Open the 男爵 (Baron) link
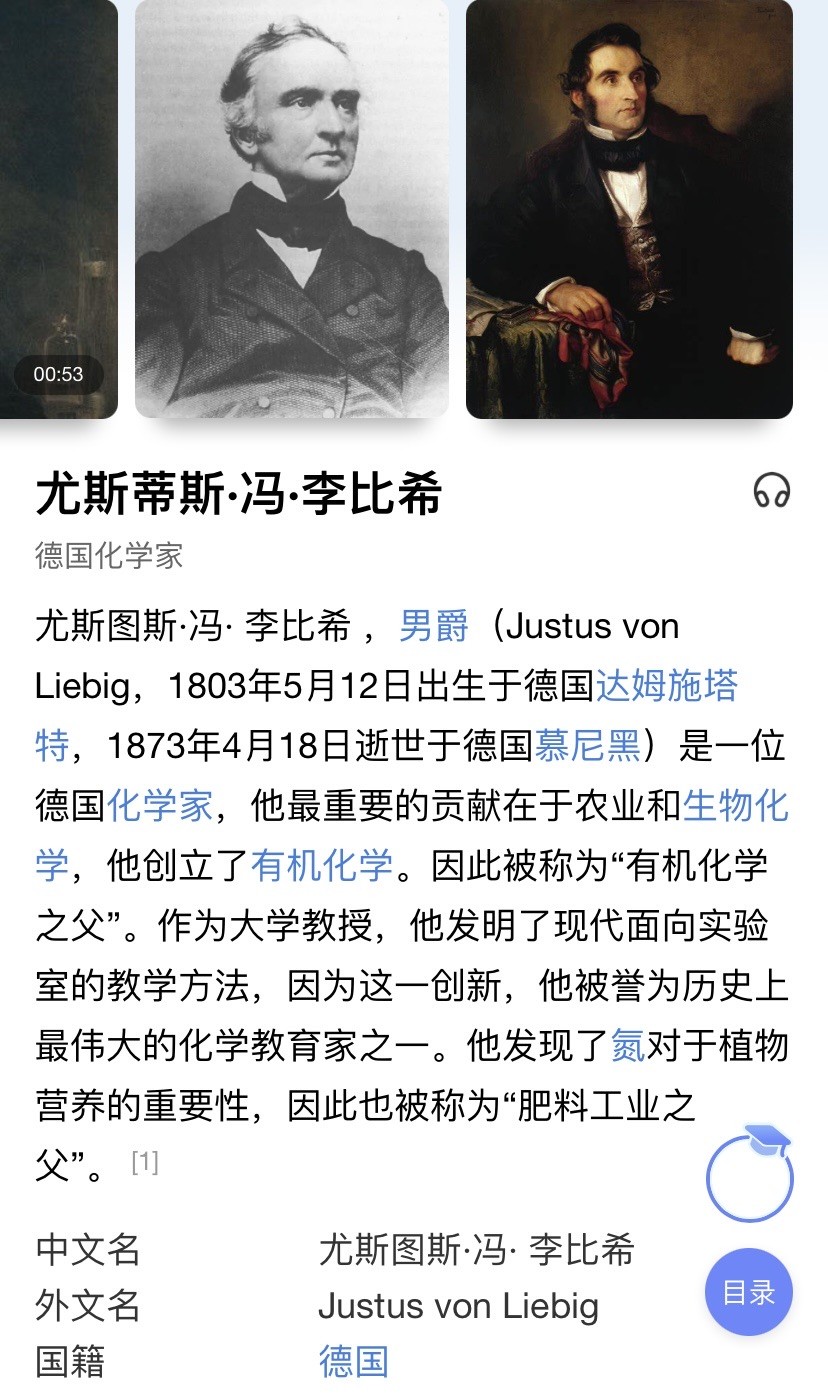 coord(436,627)
